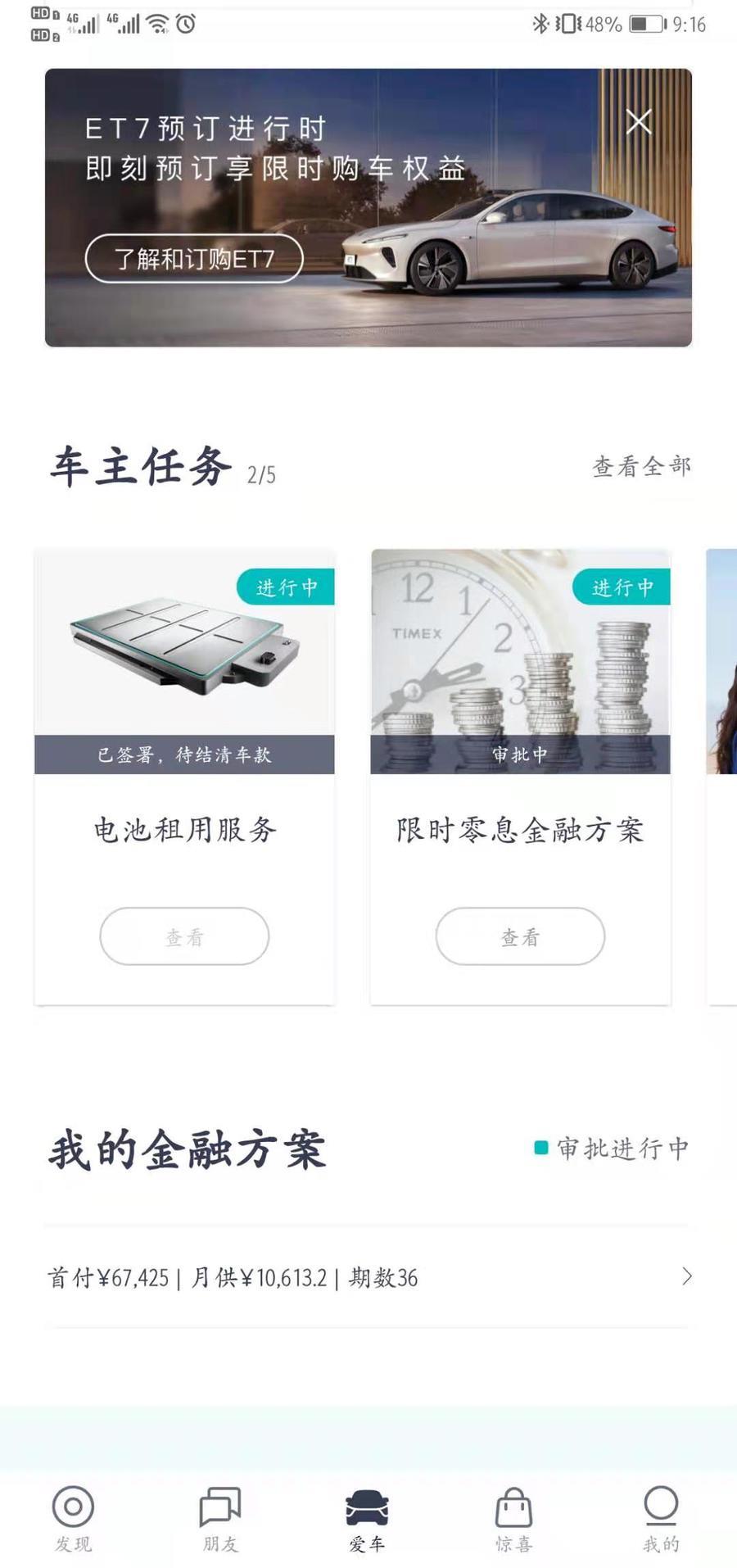Open 查看全部 for owner tasks
The height and width of the screenshot is (1568, 737).
[x=642, y=466]
